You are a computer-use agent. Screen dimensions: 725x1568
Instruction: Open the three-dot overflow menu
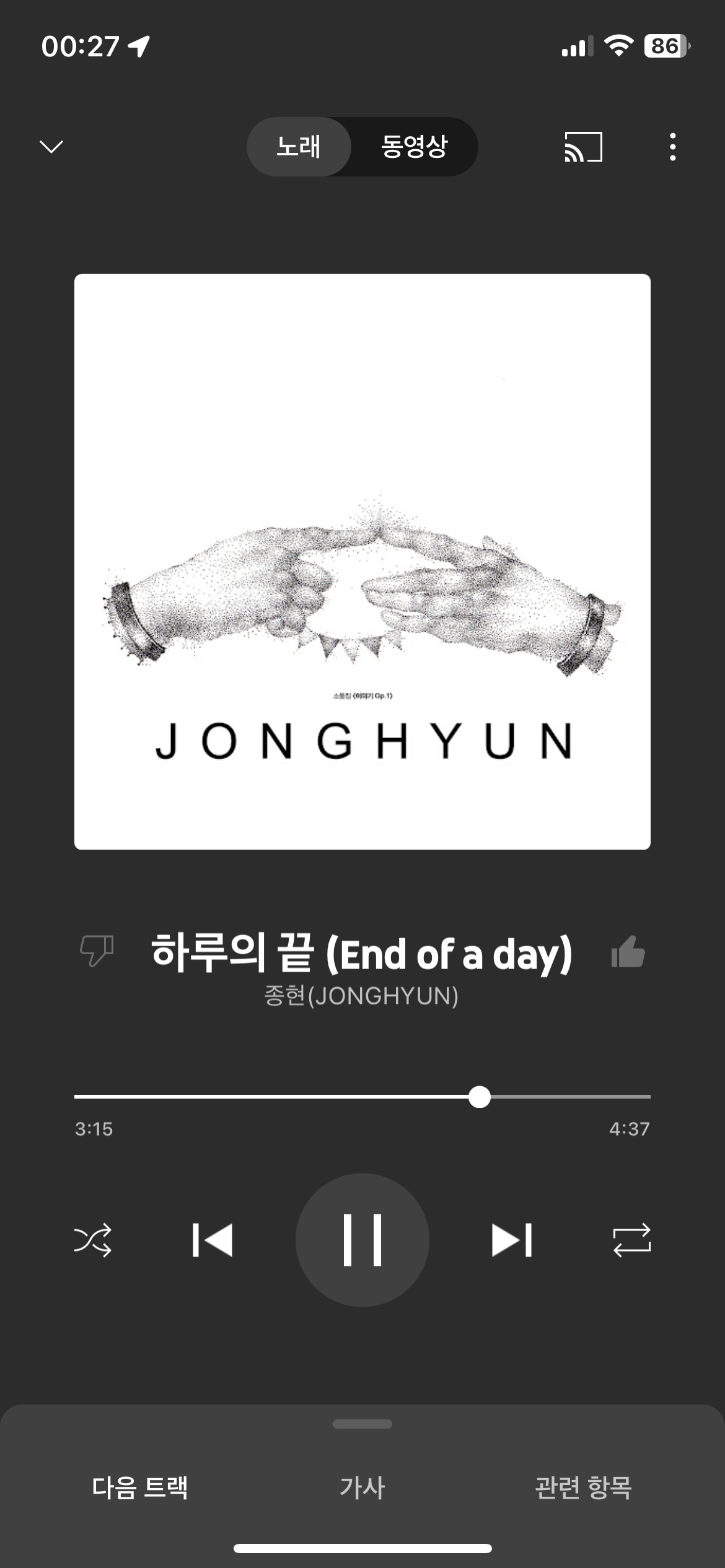[673, 147]
